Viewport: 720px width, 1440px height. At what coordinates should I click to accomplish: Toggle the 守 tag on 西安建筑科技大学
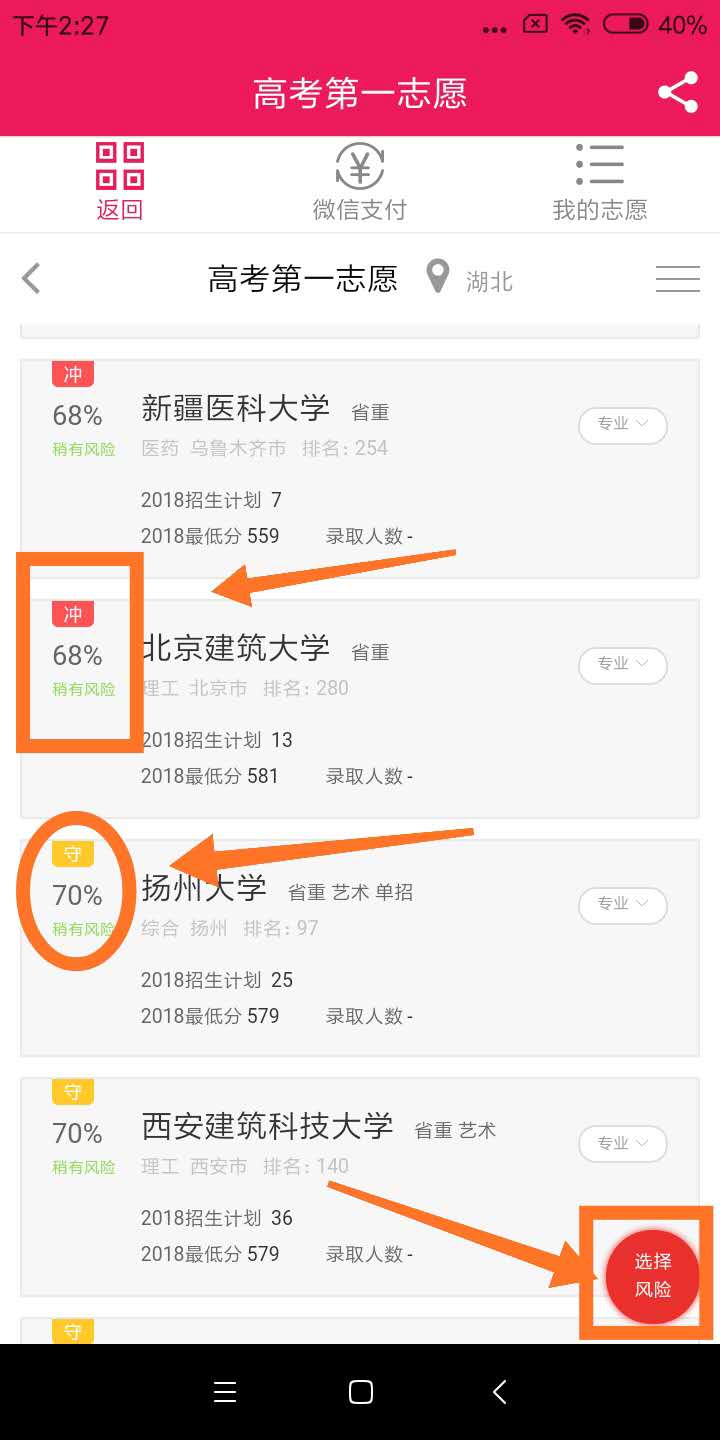[72, 1092]
